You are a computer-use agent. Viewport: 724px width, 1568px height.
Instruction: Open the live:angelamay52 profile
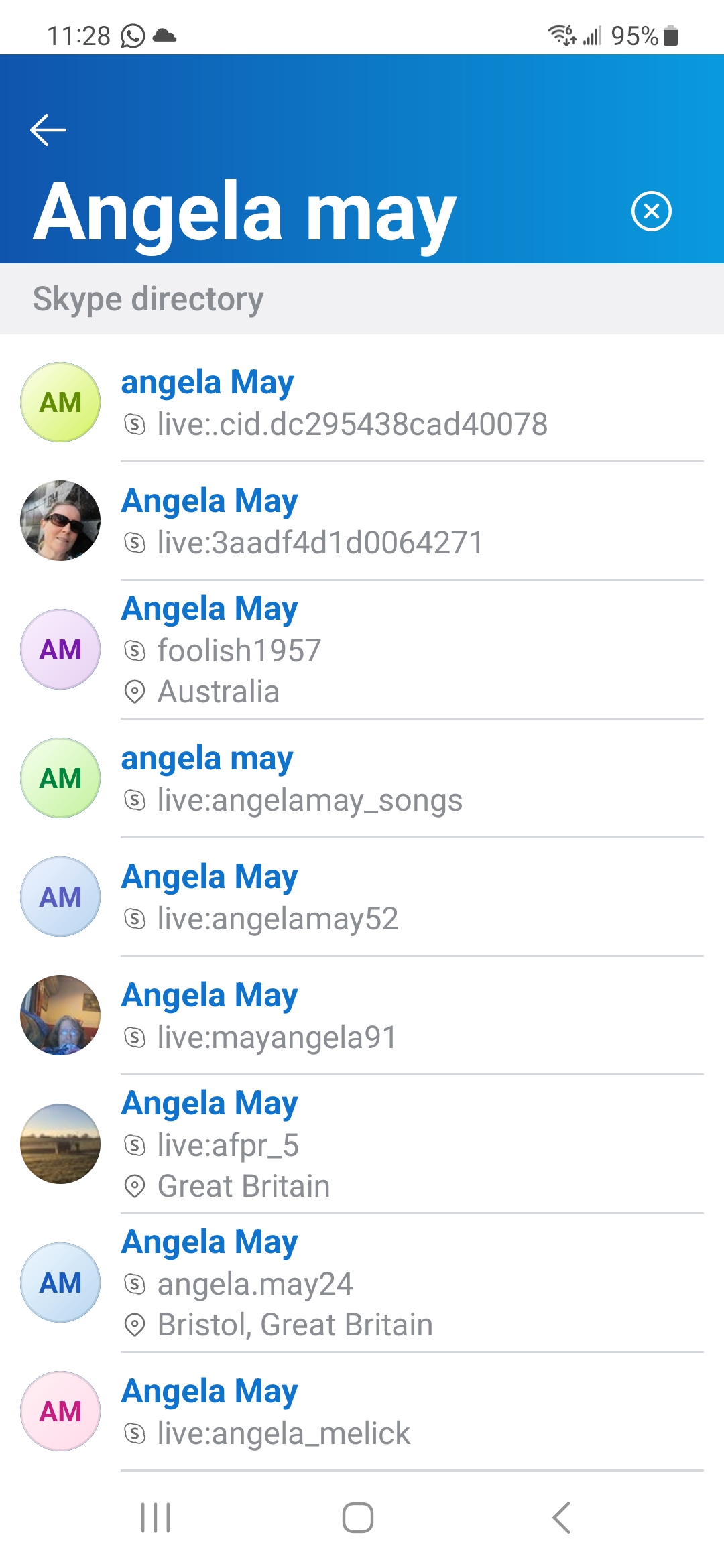pyautogui.click(x=362, y=897)
